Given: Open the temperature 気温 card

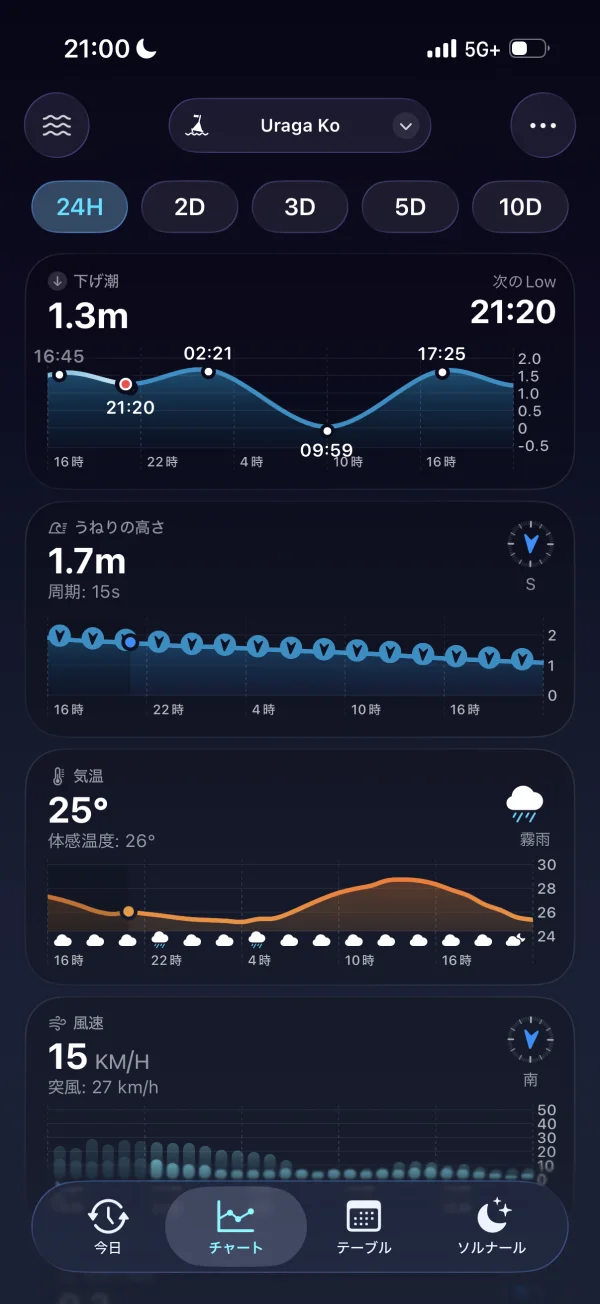Looking at the screenshot, I should click(300, 867).
